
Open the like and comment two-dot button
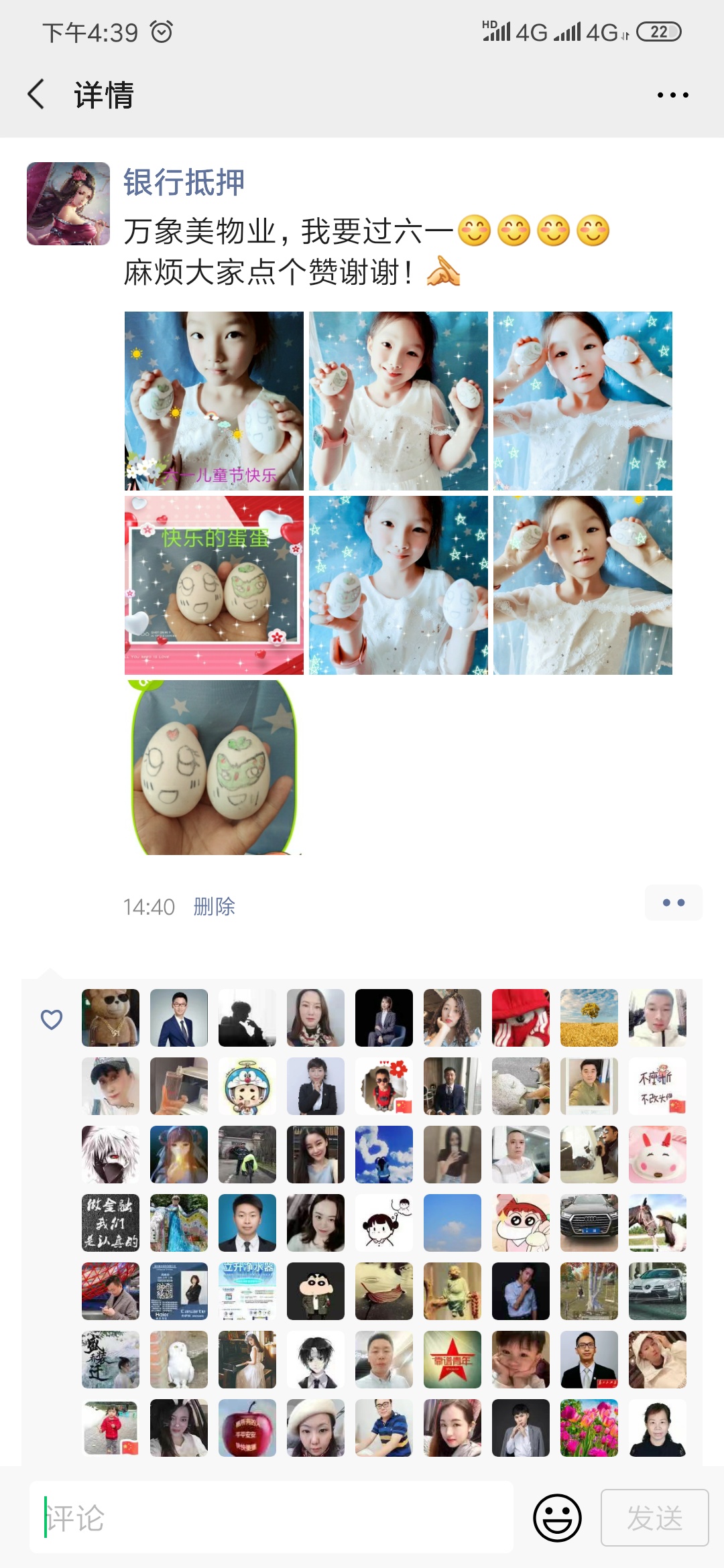673,903
